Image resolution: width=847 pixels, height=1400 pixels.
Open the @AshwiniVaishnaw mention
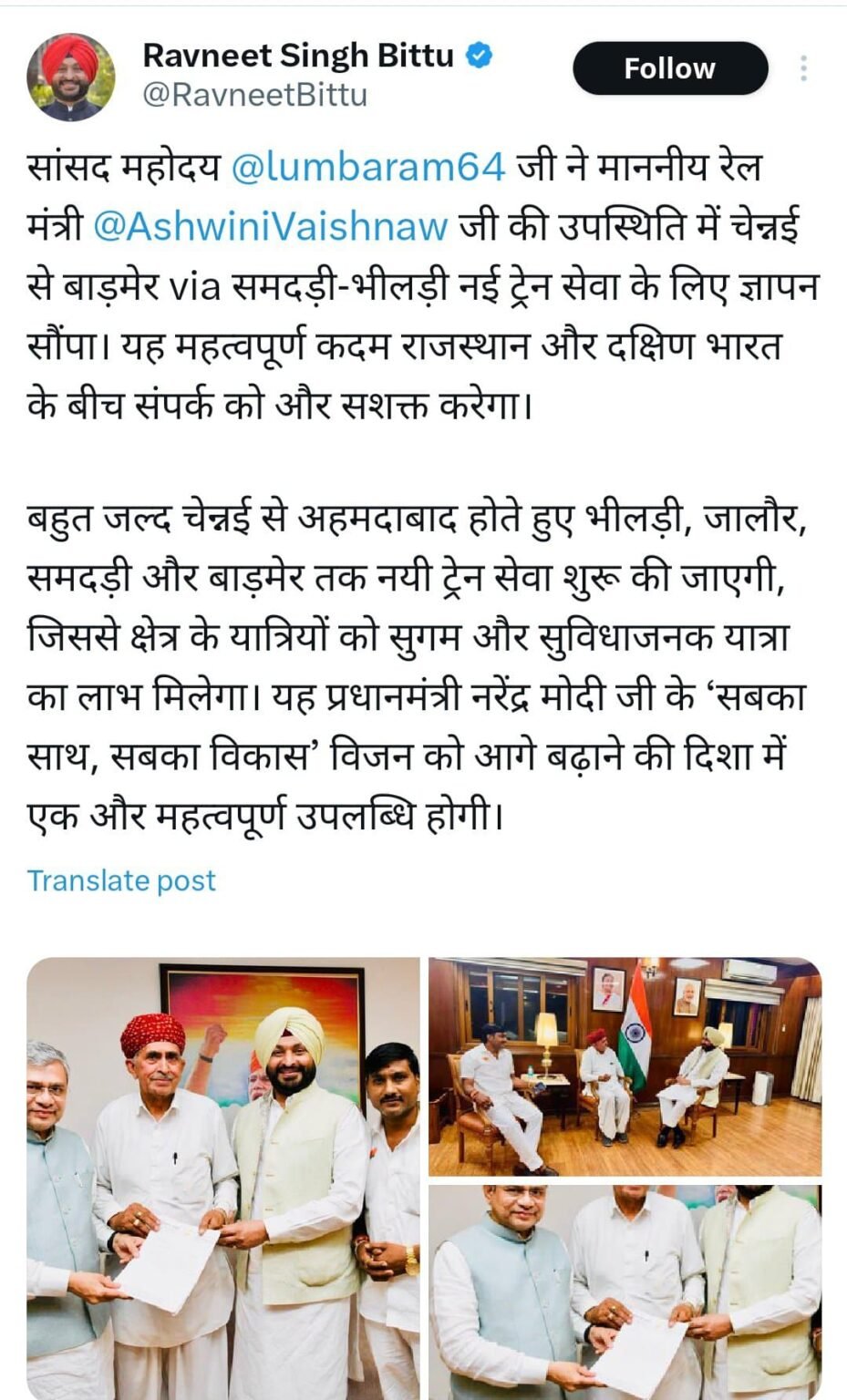271,227
